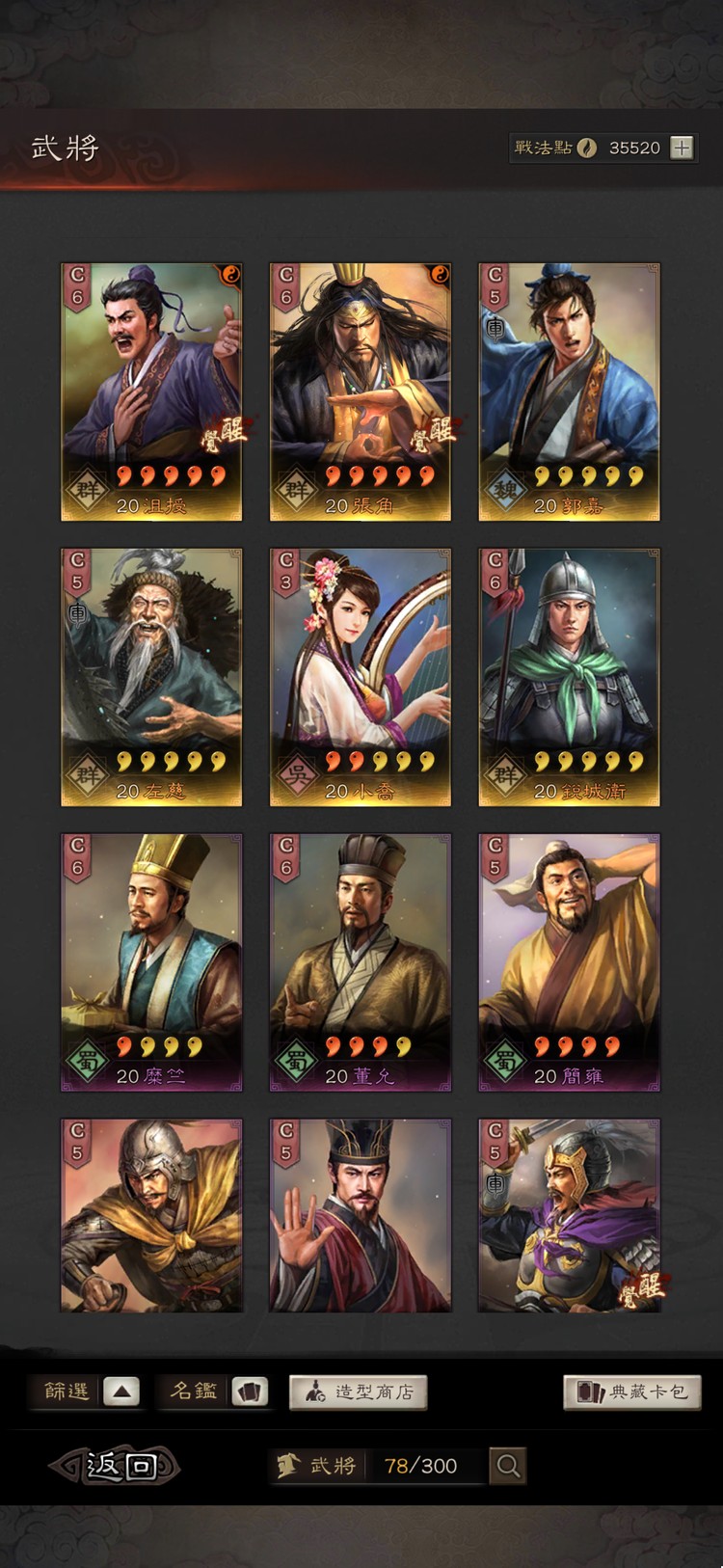Tap the plus button beside 戰法點
Image resolution: width=723 pixels, height=1568 pixels.
point(682,148)
